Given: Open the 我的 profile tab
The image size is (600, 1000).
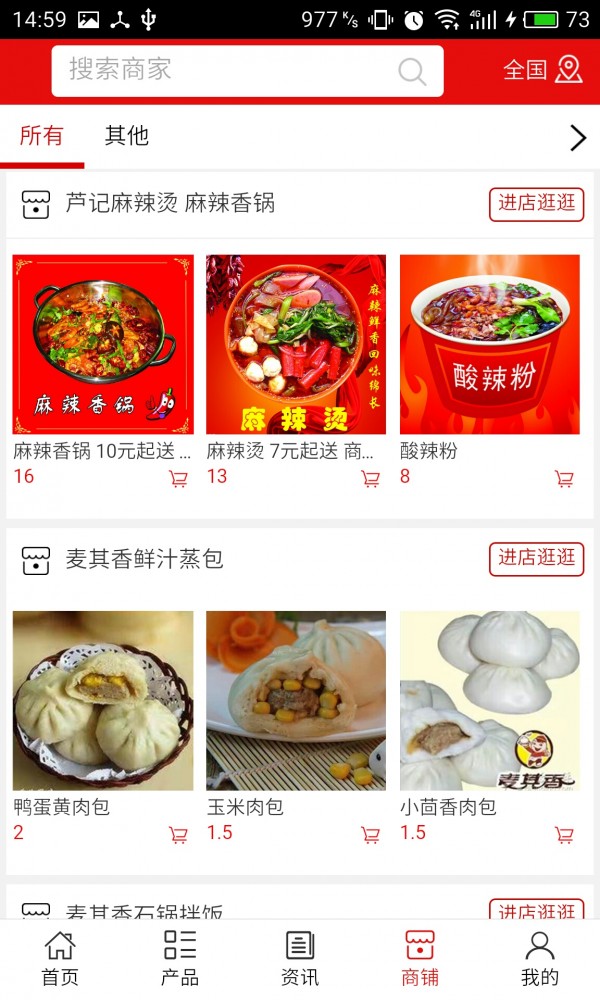Looking at the screenshot, I should 540,959.
